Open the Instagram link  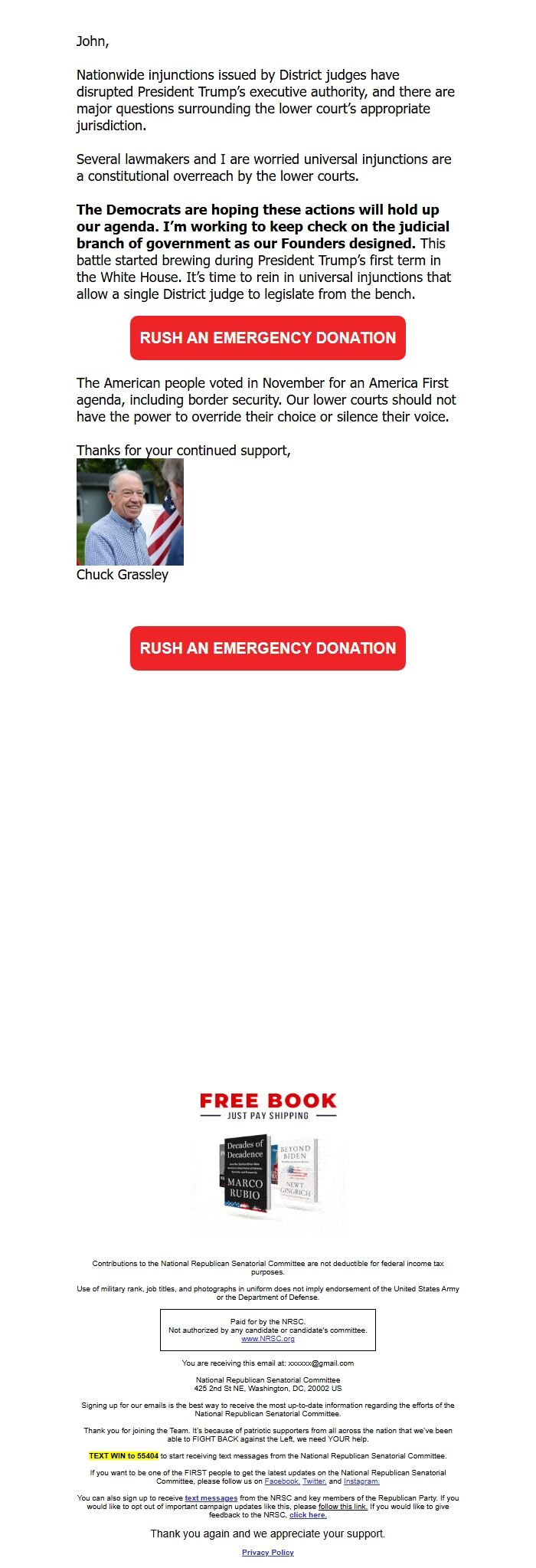coord(361,1481)
